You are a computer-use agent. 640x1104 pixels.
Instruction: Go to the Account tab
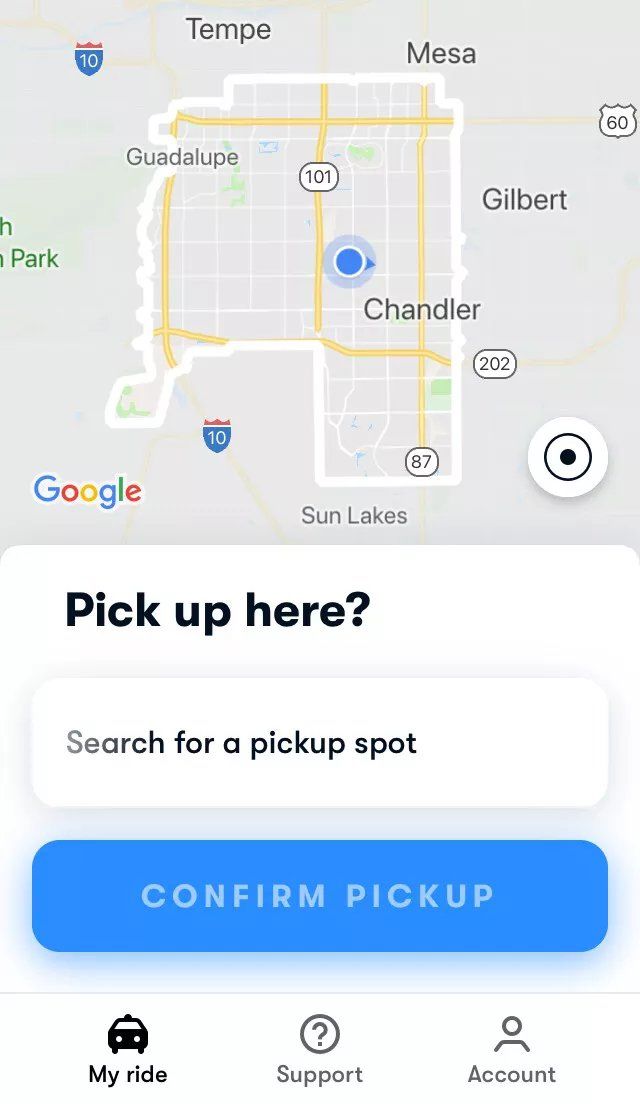(512, 1050)
